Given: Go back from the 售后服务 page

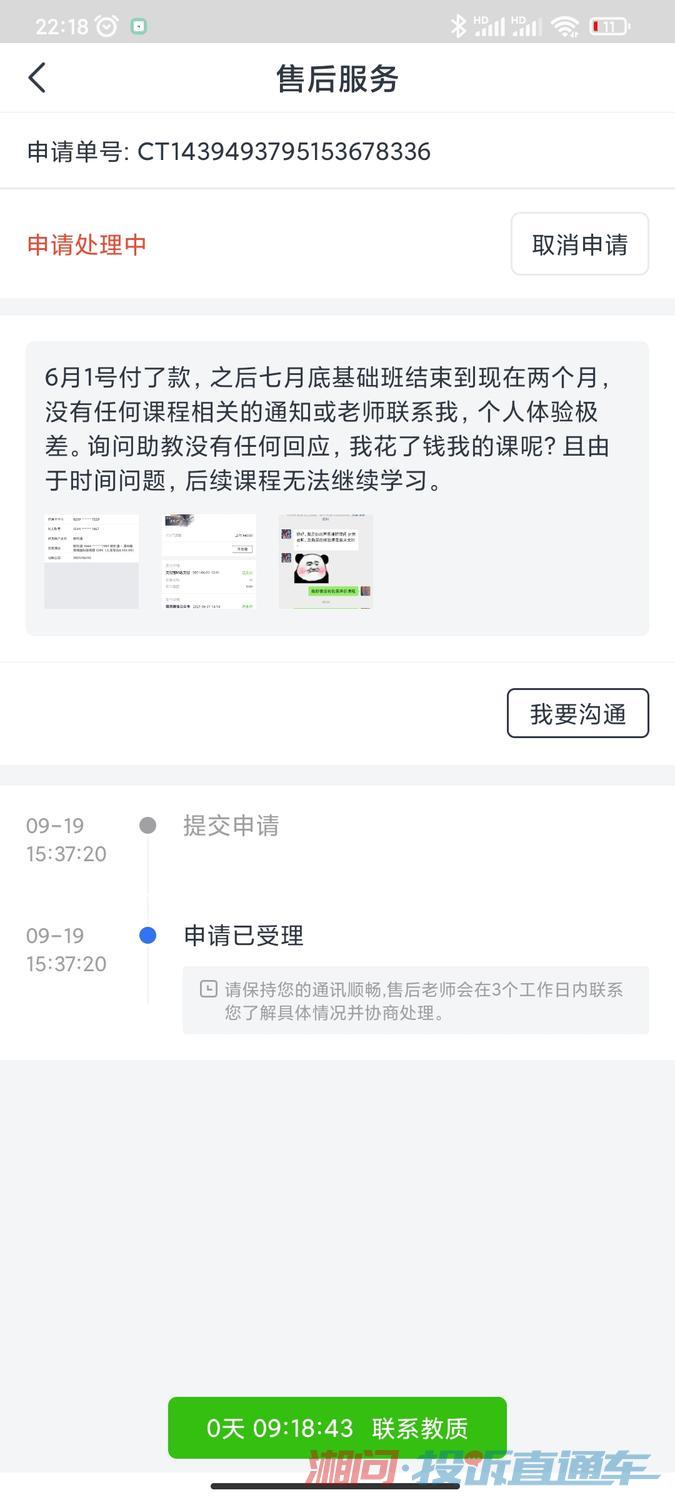Looking at the screenshot, I should pos(38,78).
